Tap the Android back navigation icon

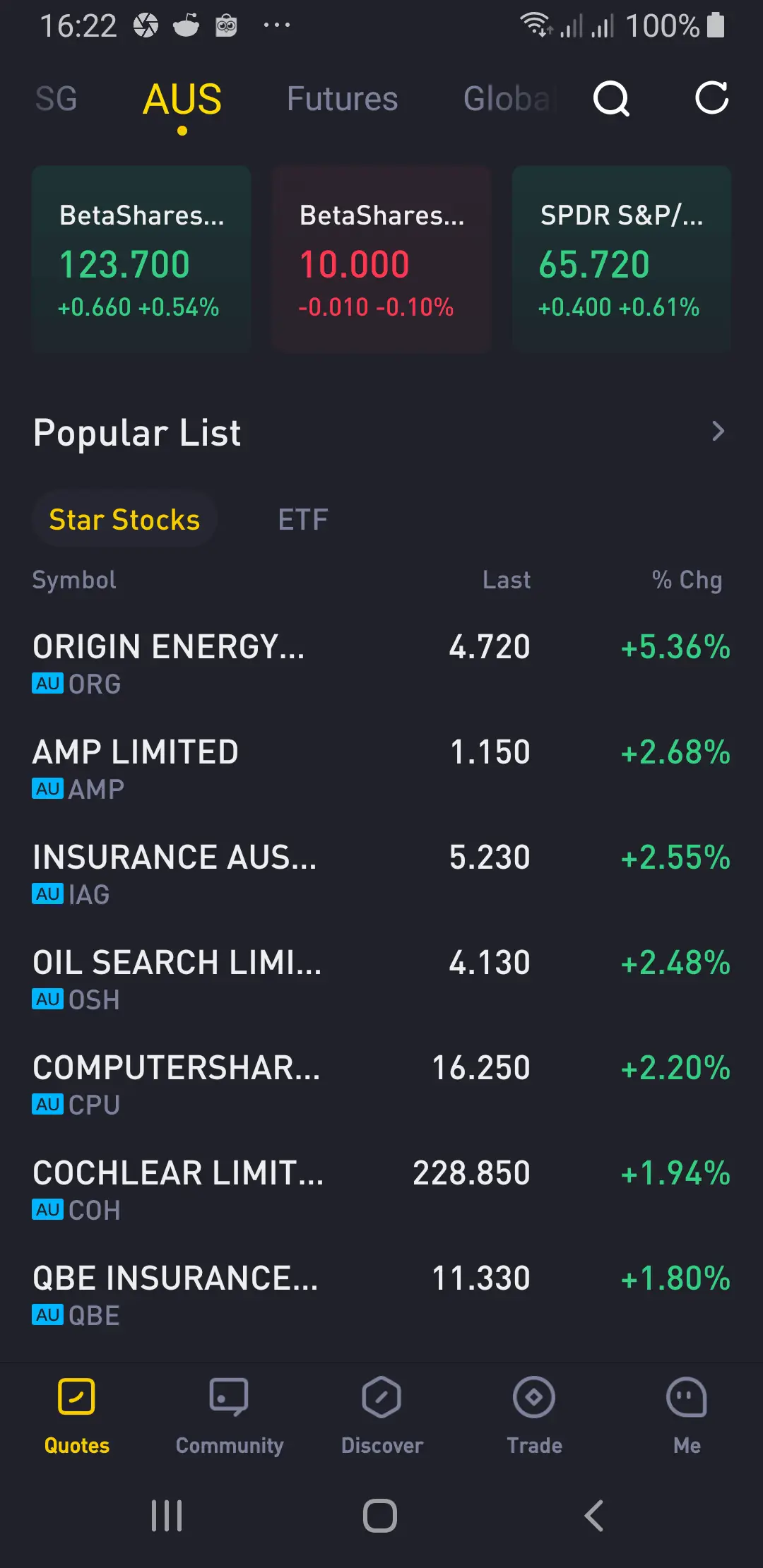592,1514
